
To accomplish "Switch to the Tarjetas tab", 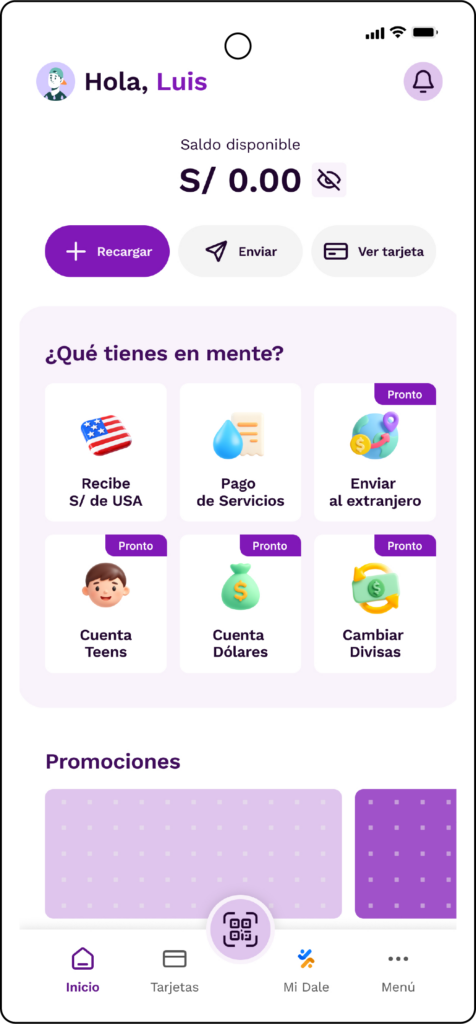I will tap(174, 970).
